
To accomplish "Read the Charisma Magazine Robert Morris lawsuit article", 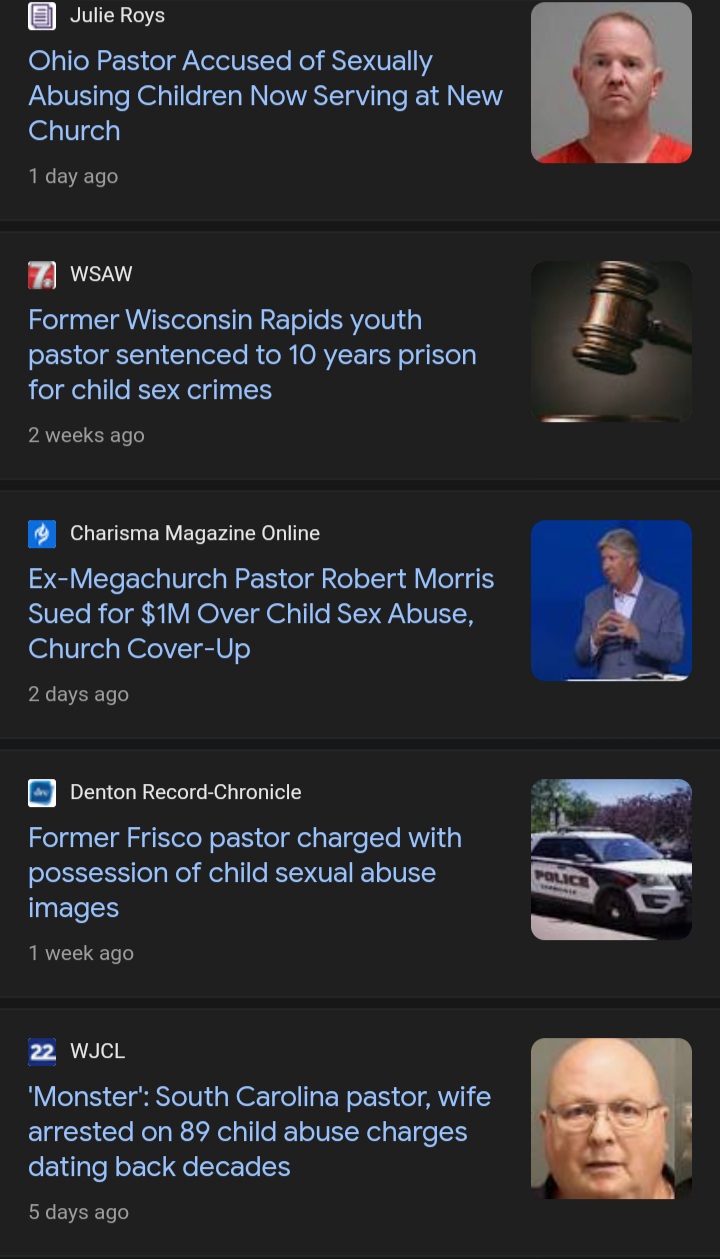I will click(x=261, y=614).
